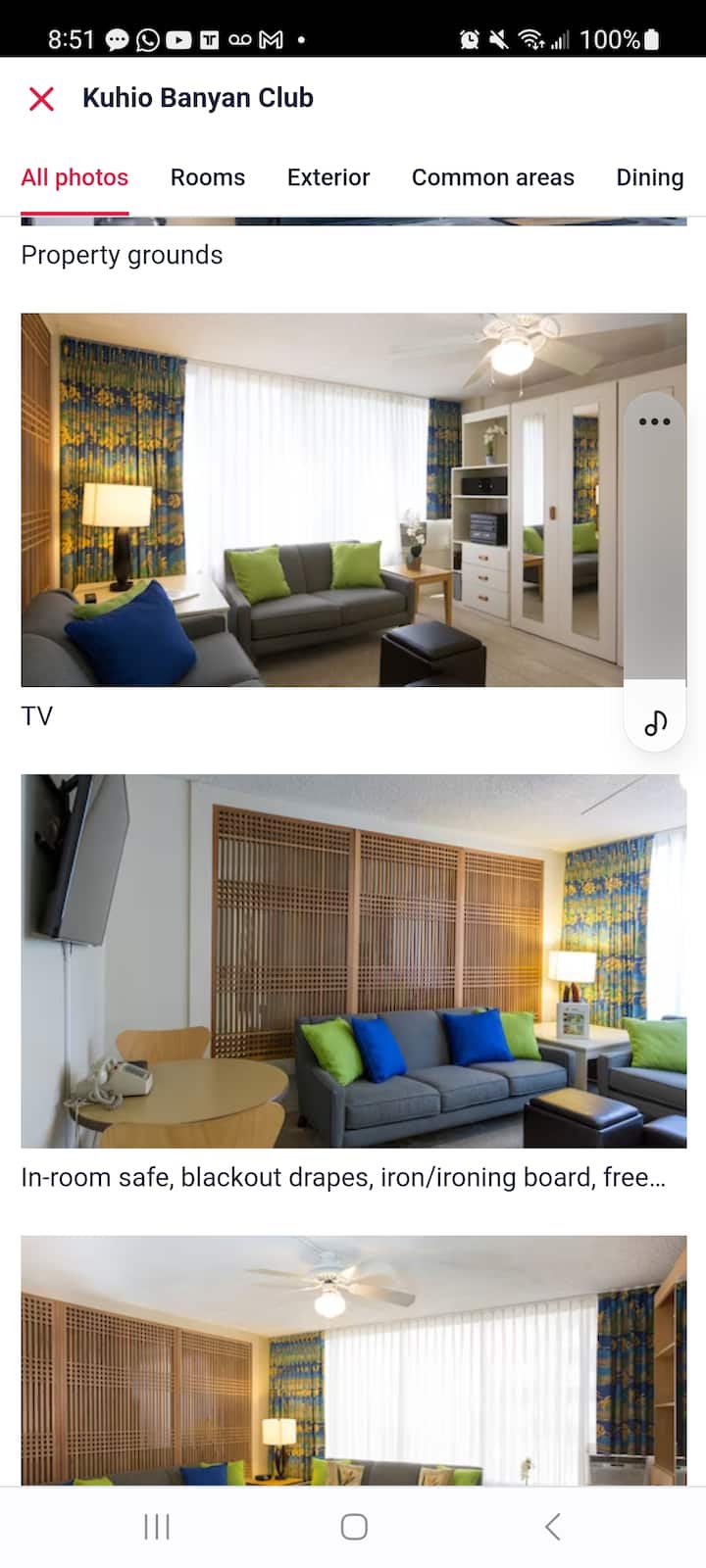
Task: Switch to the Rooms tab
Action: (x=208, y=177)
